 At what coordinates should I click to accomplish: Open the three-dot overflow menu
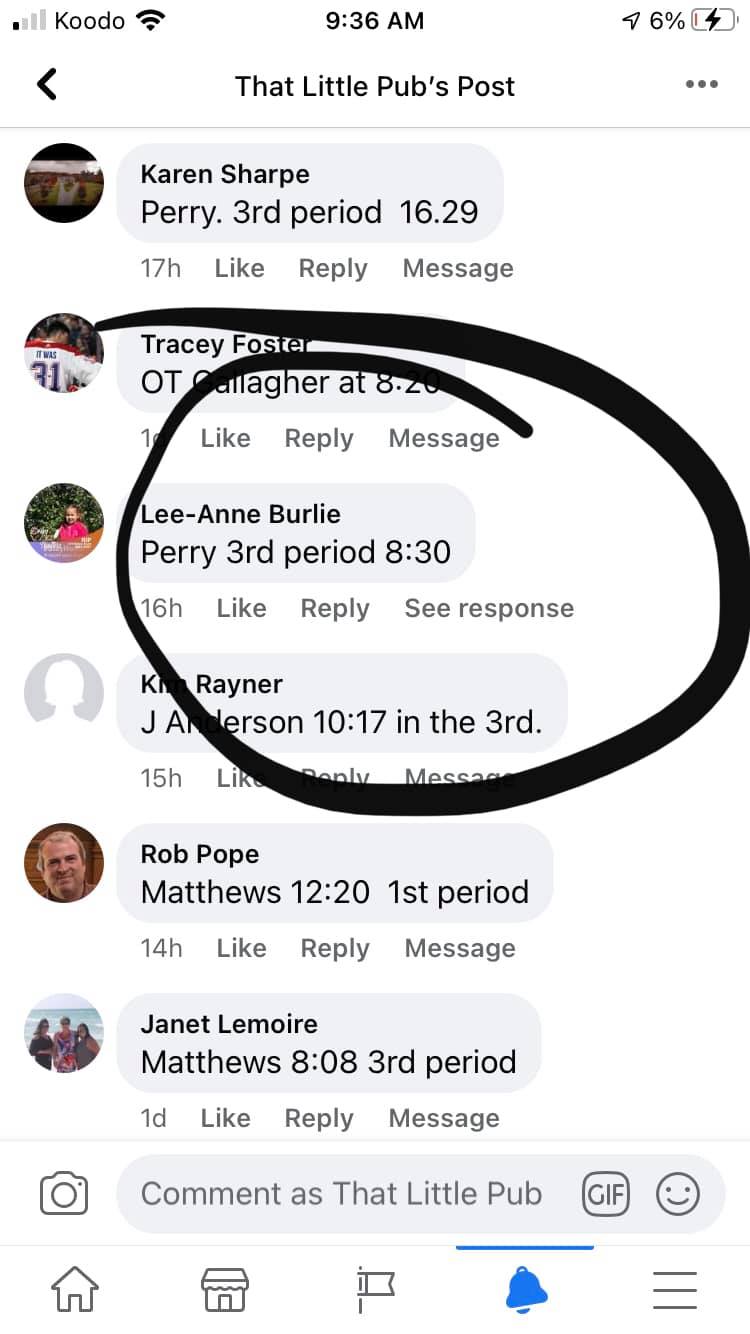click(x=701, y=85)
